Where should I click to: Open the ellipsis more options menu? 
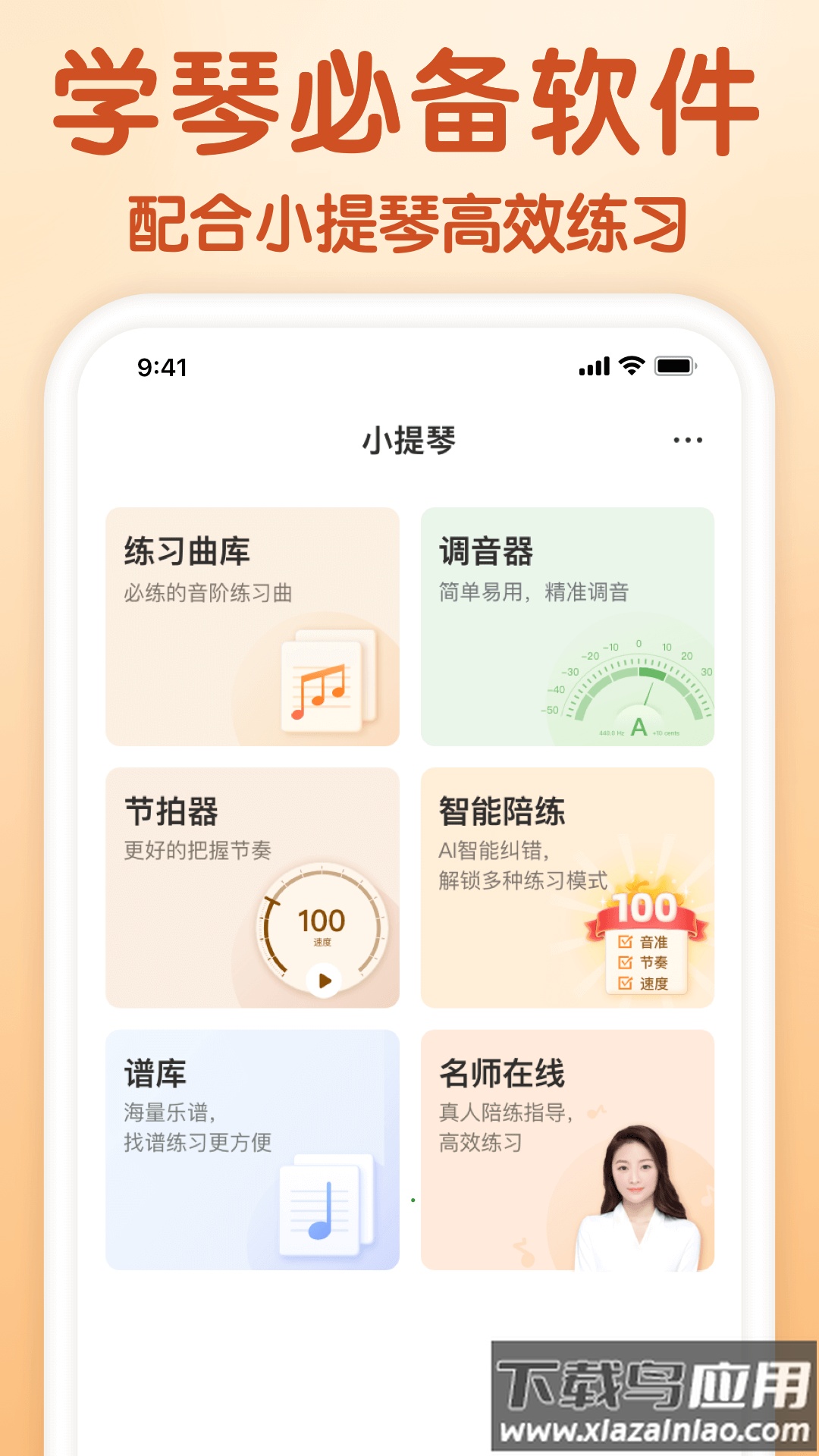click(689, 438)
